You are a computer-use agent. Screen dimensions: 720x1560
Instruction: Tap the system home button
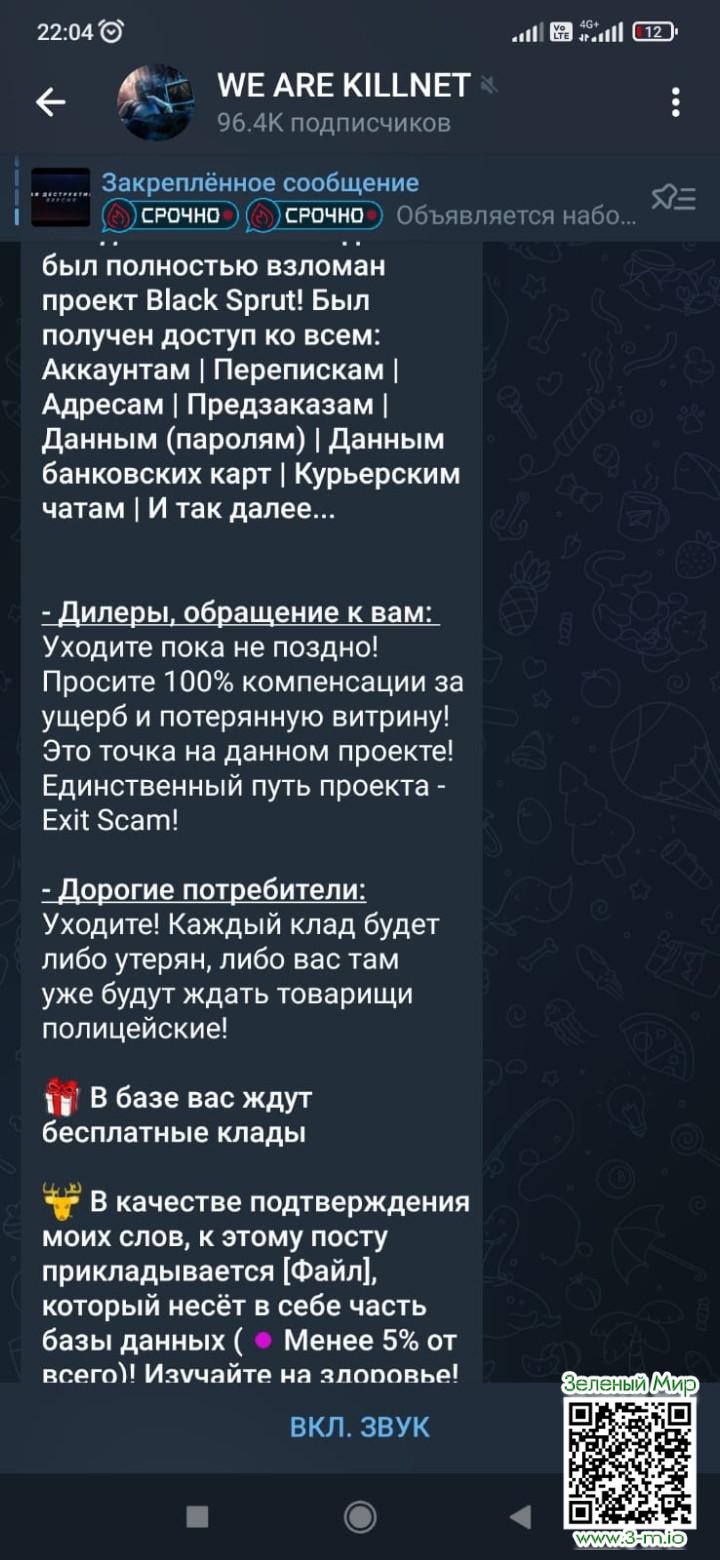click(360, 1517)
